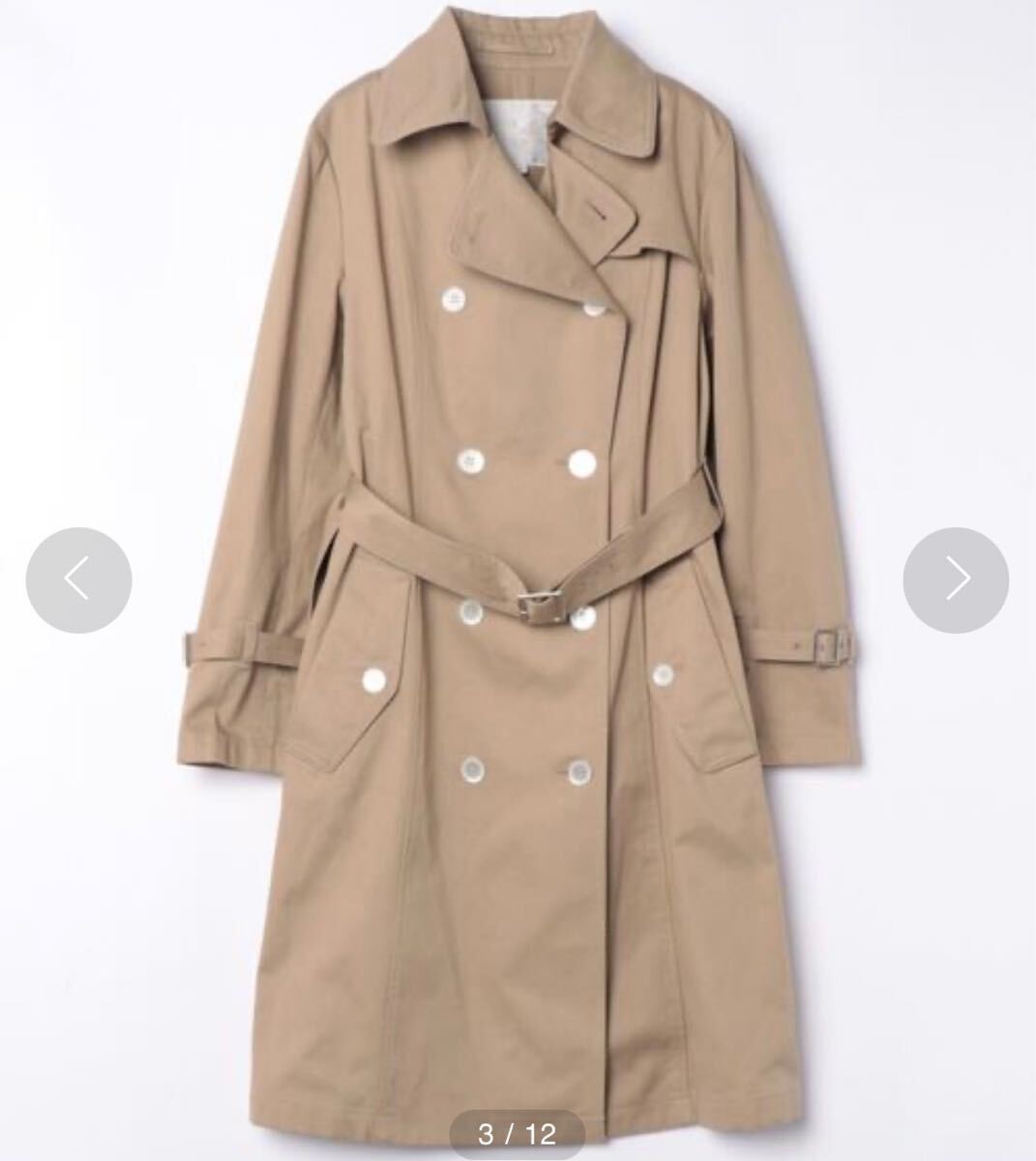Show the next product image
Screen dimensions: 1036x1161
(956, 580)
